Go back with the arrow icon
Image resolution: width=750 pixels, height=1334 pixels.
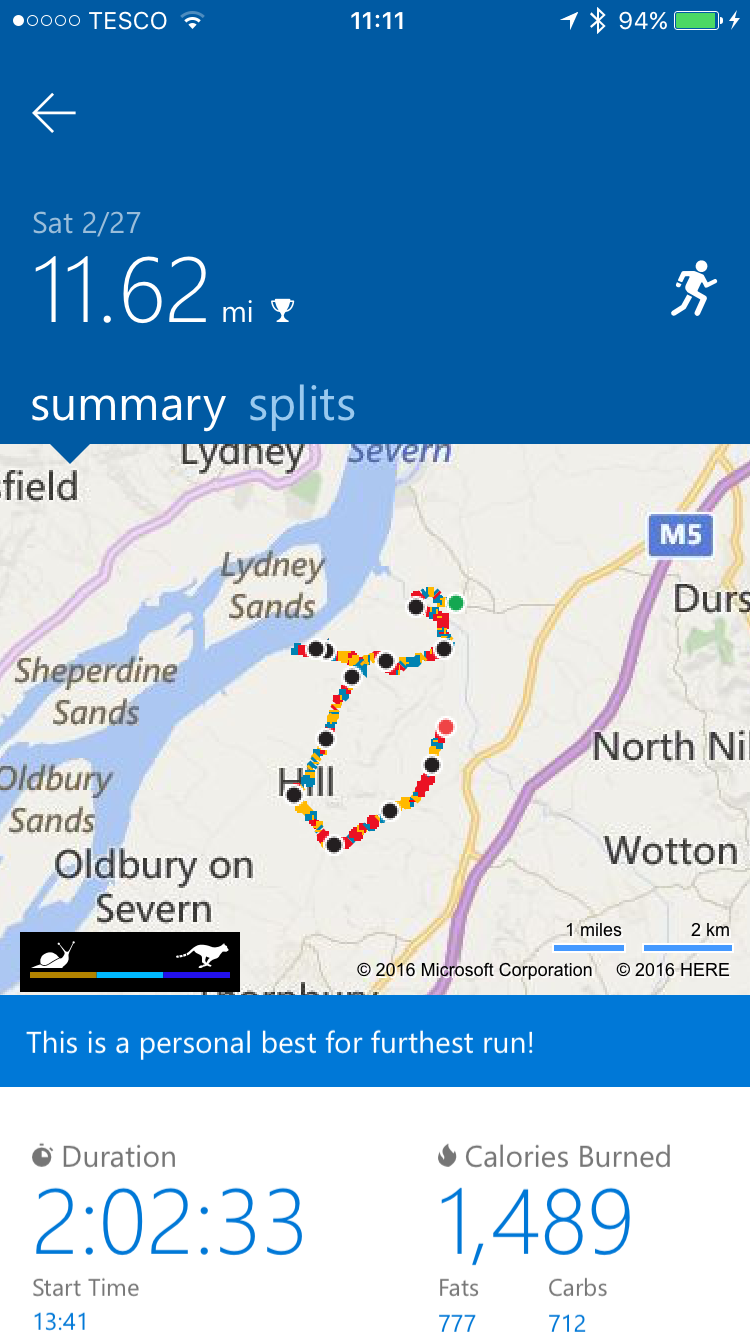point(54,113)
